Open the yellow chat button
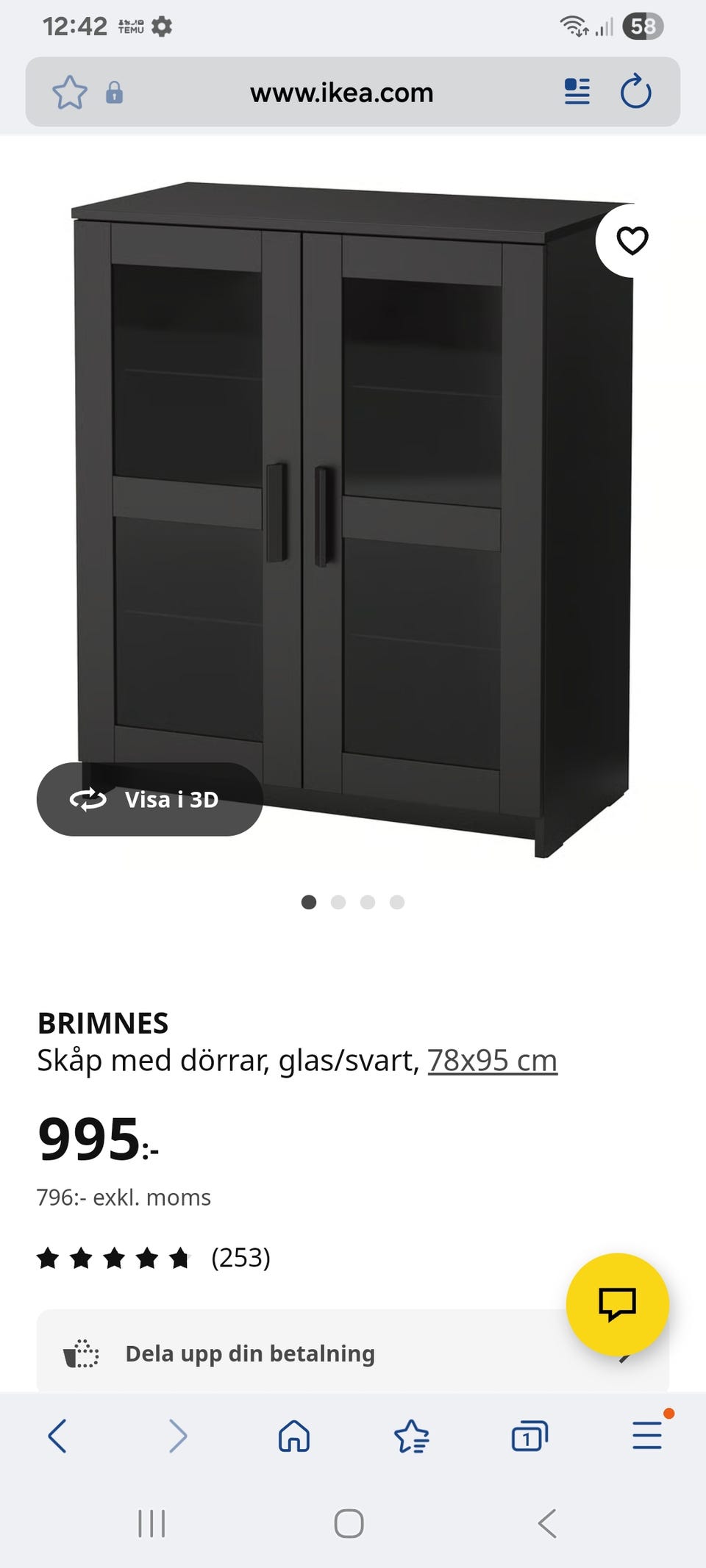Screen dimensions: 706x1568 (x=617, y=1304)
